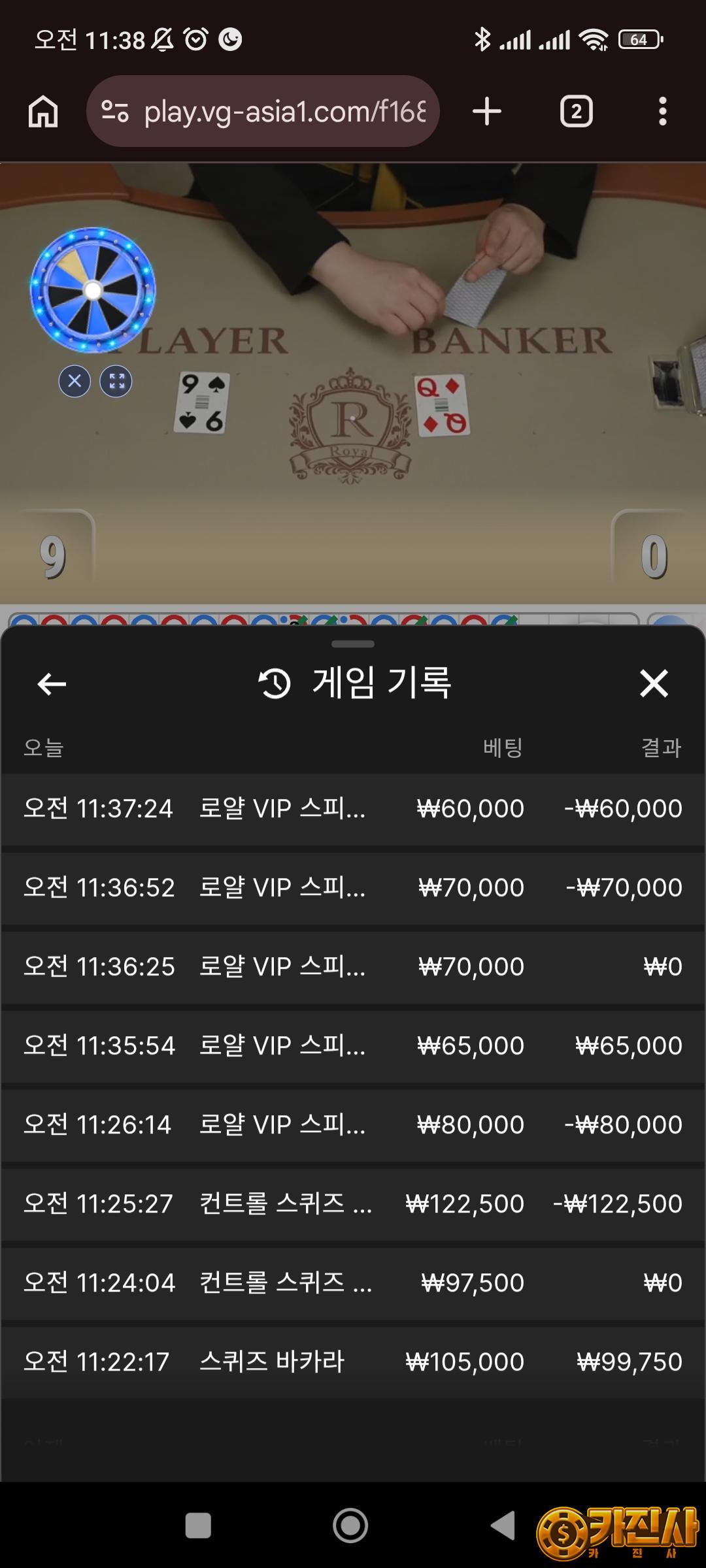Viewport: 706px width, 1568px height.
Task: Tap the system home button
Action: (350, 1526)
